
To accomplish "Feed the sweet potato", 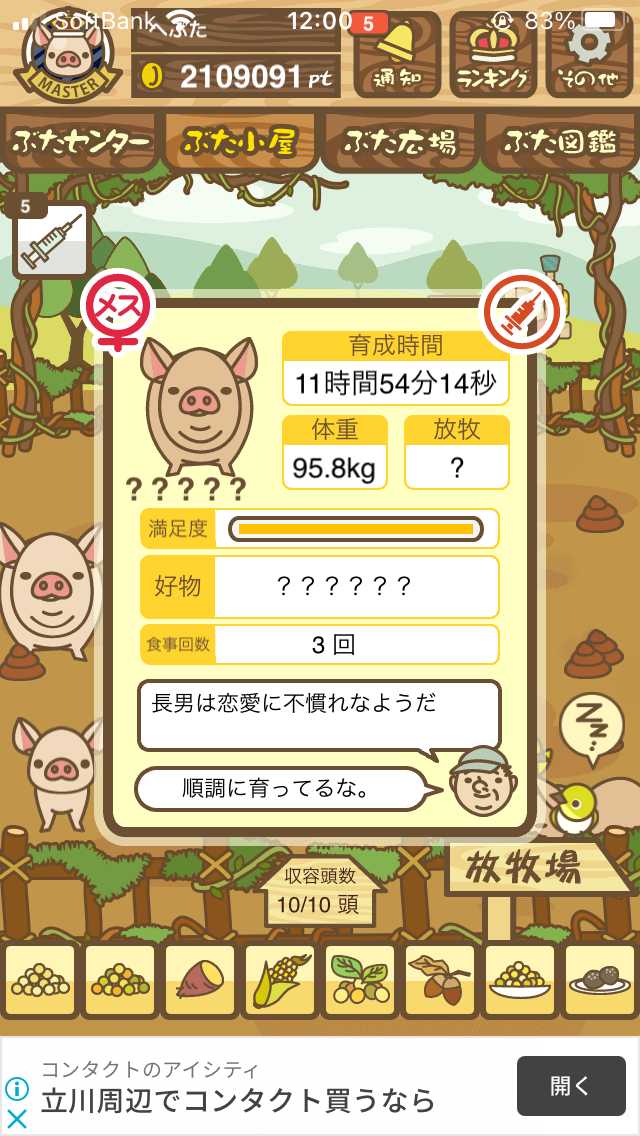I will 200,981.
